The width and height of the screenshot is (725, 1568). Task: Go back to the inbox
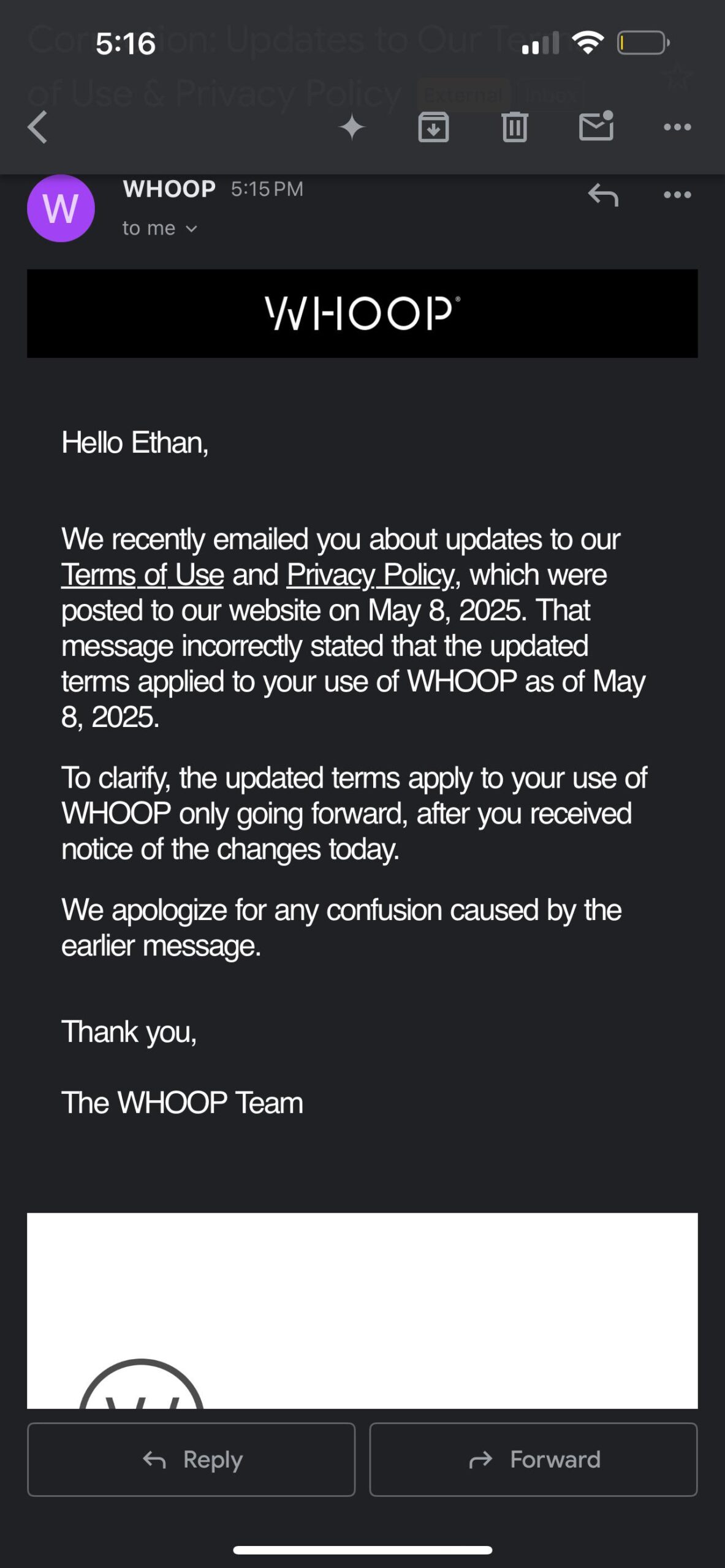pyautogui.click(x=38, y=127)
